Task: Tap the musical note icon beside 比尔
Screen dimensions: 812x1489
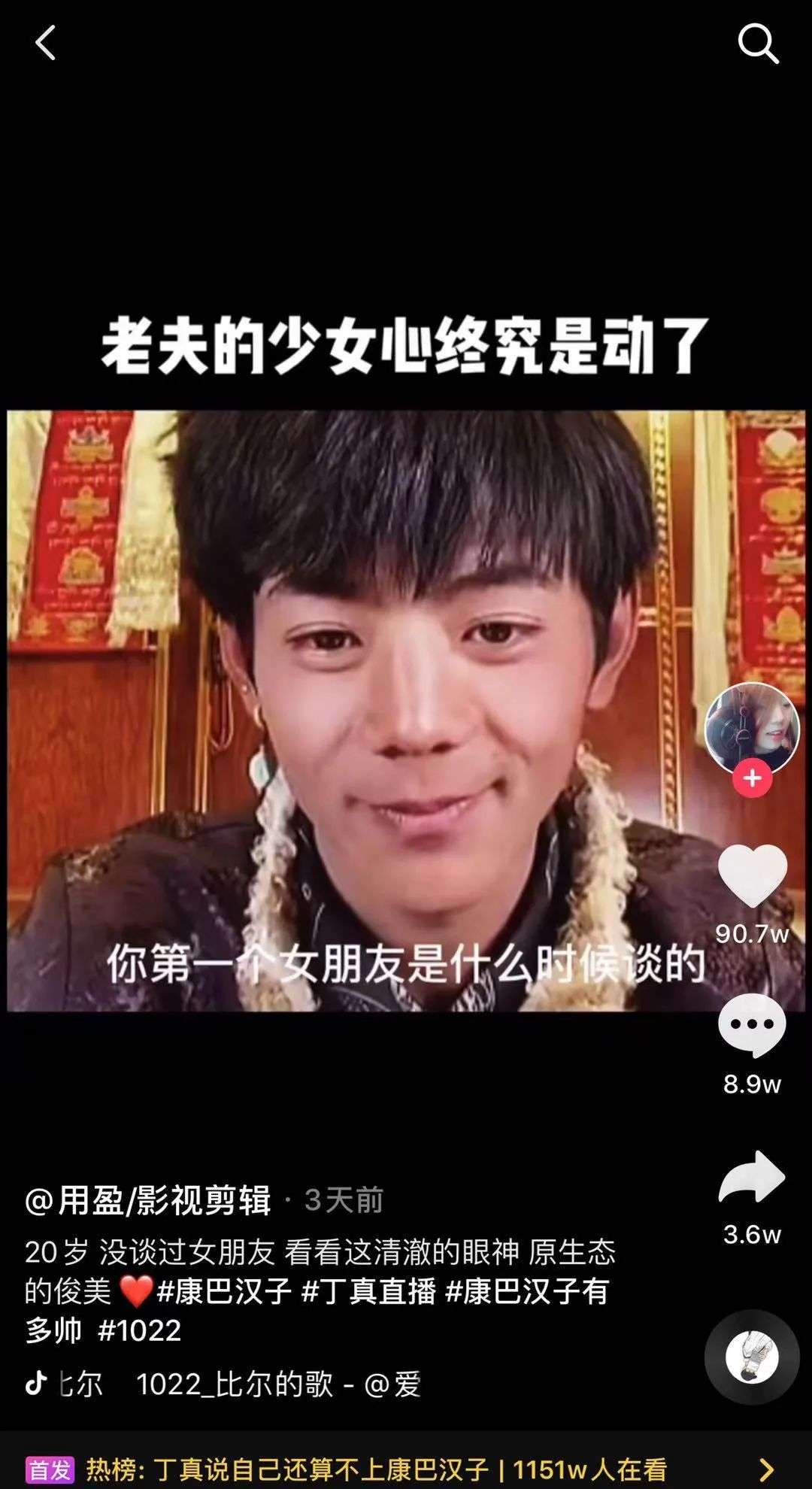Action: (36, 1384)
